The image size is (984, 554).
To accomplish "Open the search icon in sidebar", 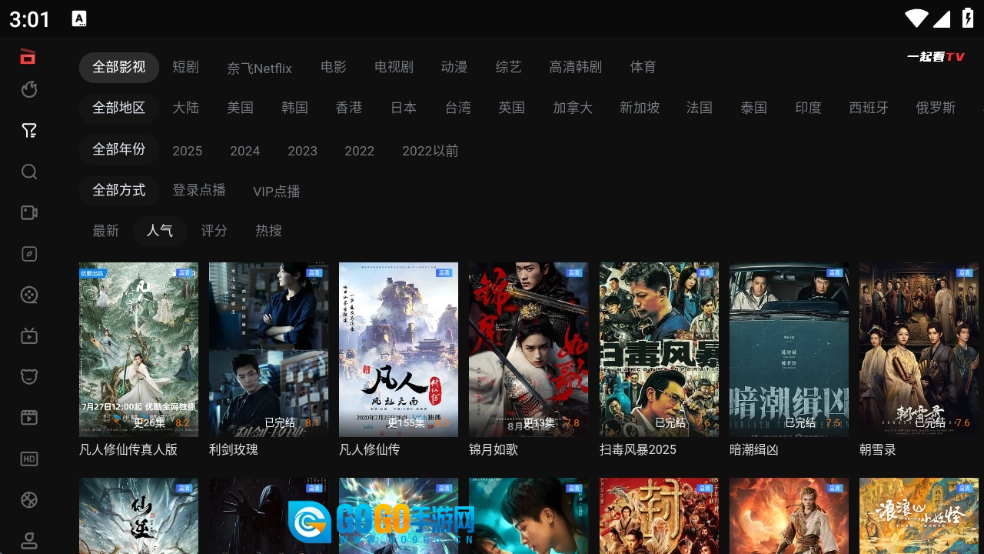I will pyautogui.click(x=29, y=172).
